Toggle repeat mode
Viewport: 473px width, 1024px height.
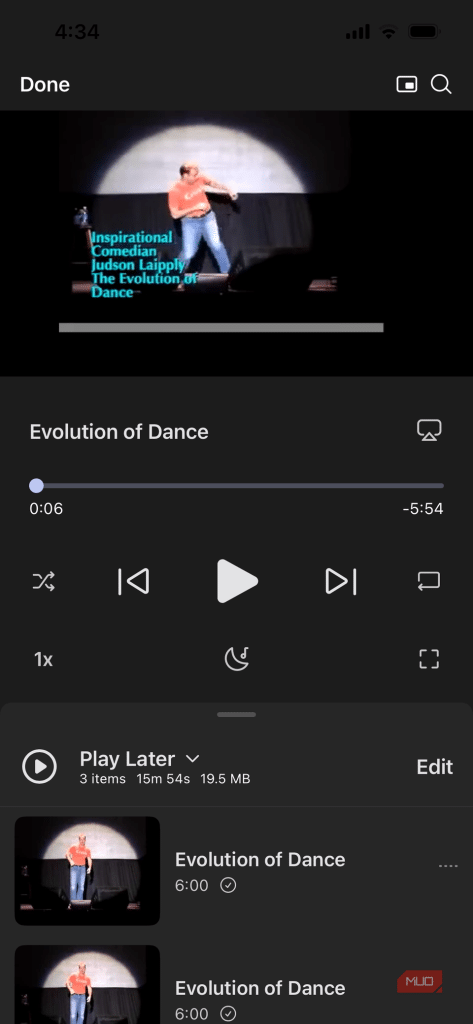point(429,581)
